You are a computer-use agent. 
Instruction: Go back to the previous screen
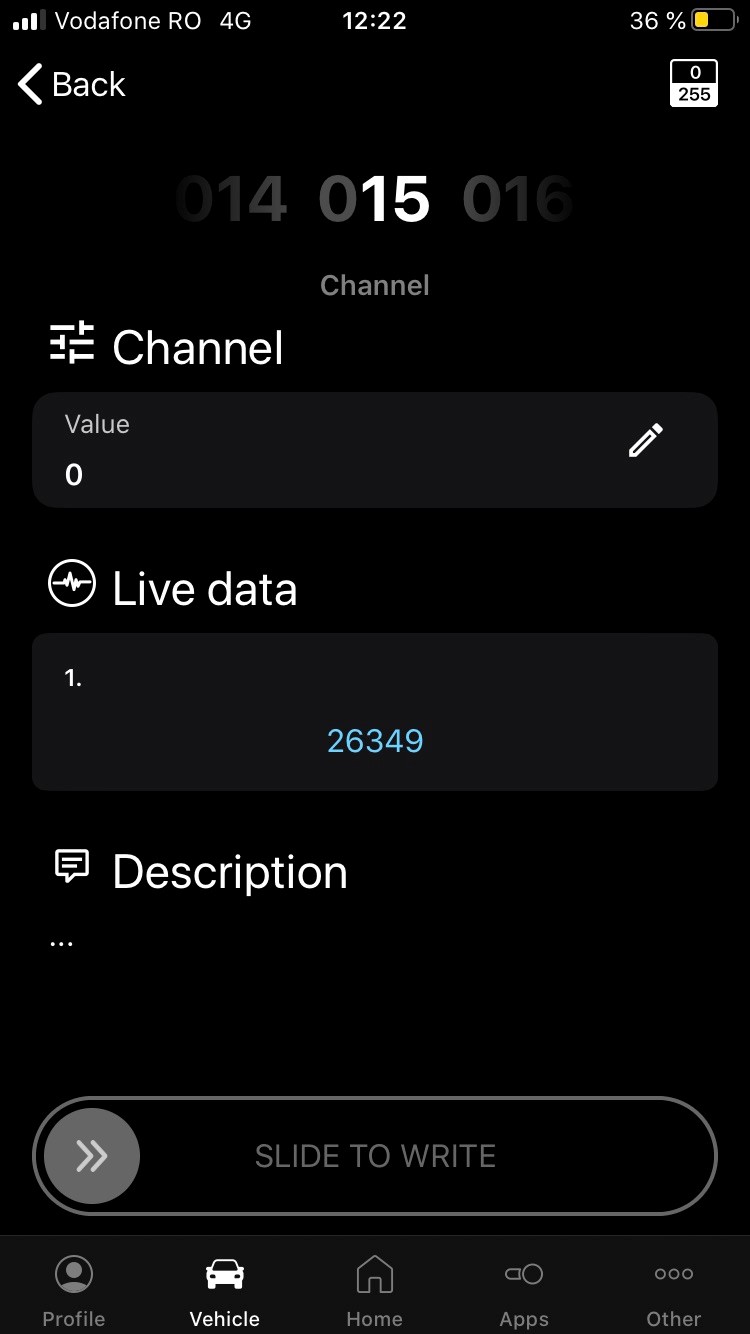pos(72,84)
